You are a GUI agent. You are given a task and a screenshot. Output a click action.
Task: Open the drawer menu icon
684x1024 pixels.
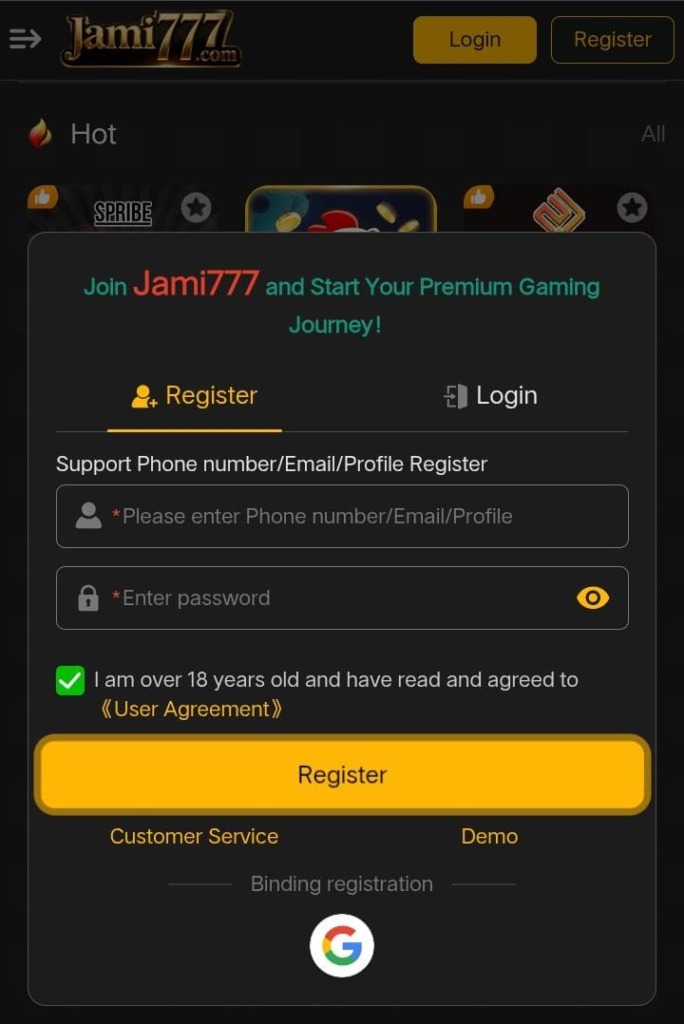click(x=25, y=39)
